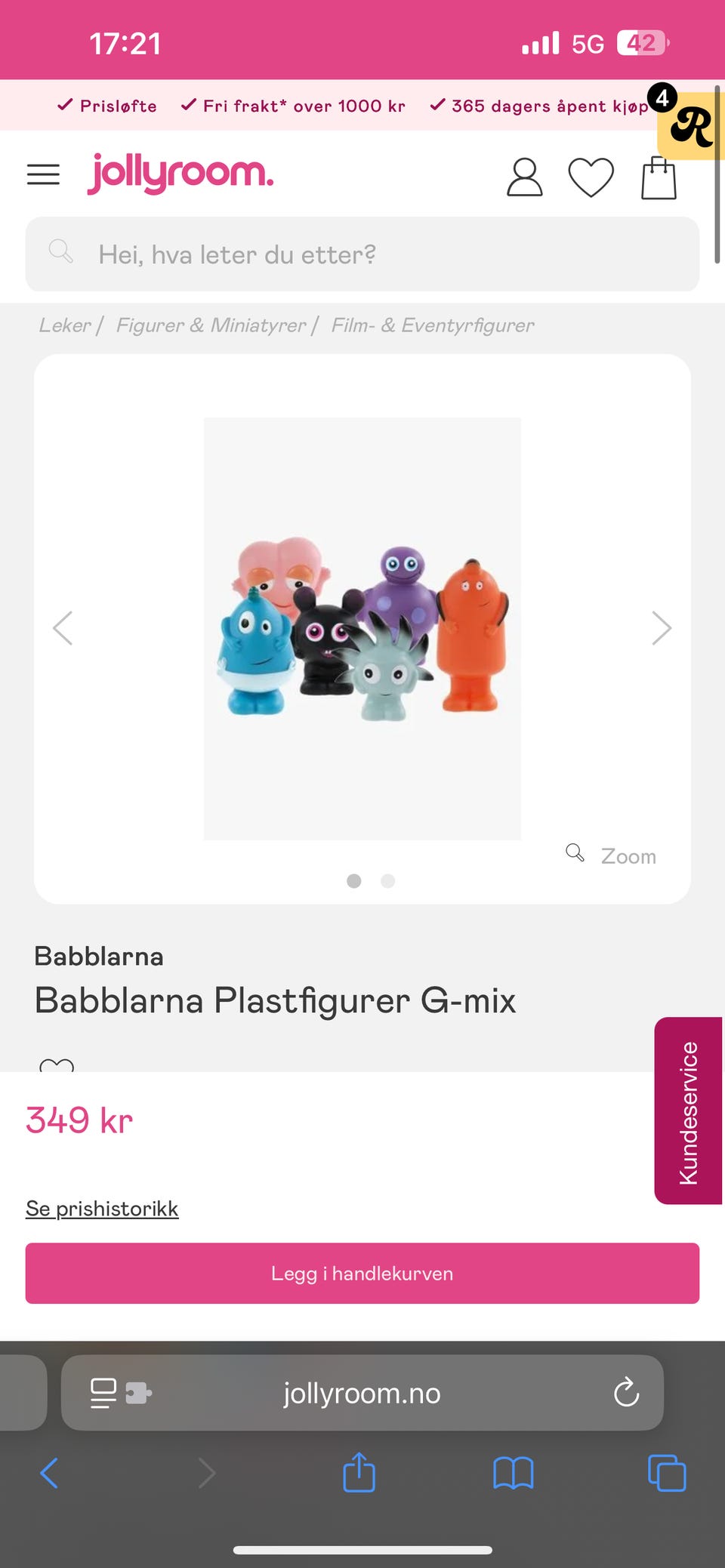Viewport: 725px width, 1568px height.
Task: Open the hamburger navigation menu
Action: pyautogui.click(x=43, y=174)
